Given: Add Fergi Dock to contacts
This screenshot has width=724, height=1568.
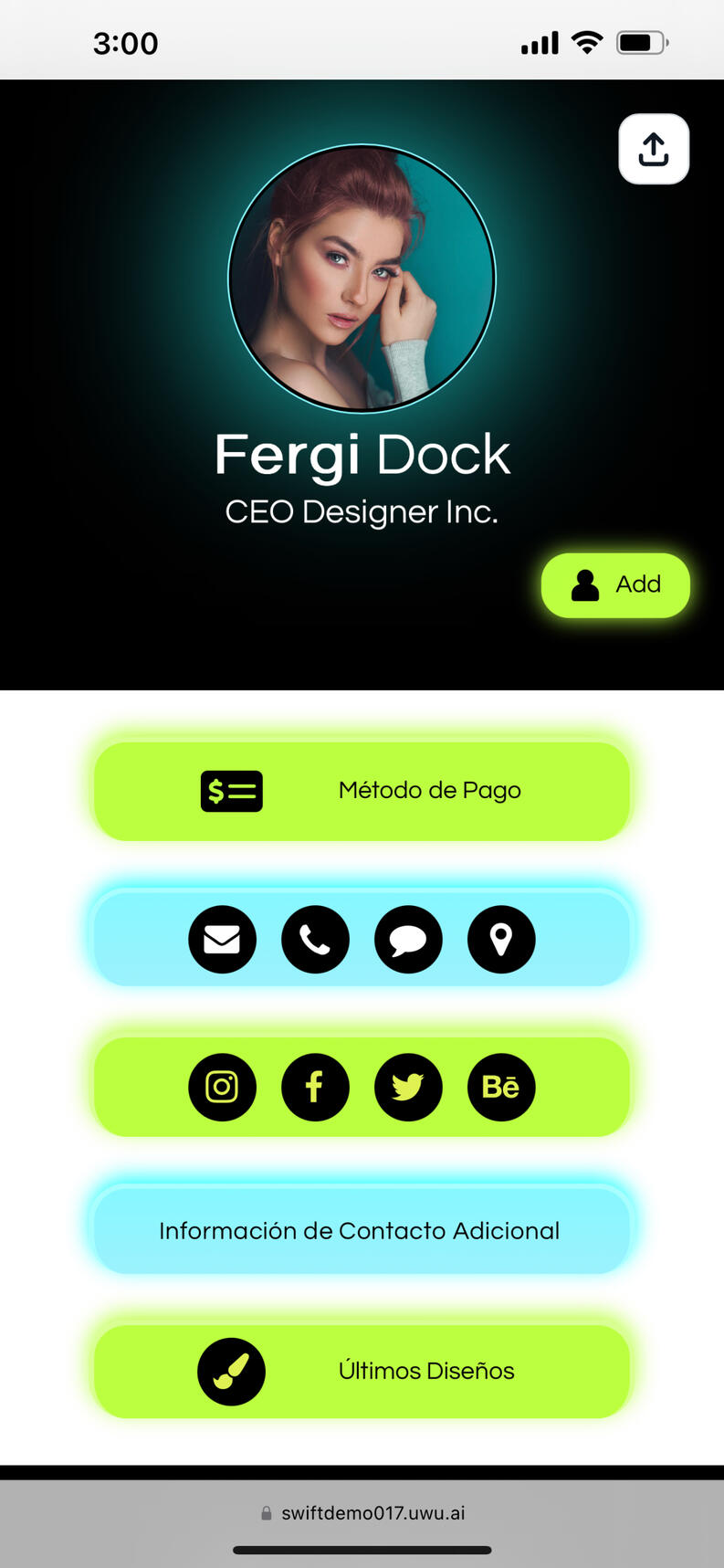Looking at the screenshot, I should (615, 584).
